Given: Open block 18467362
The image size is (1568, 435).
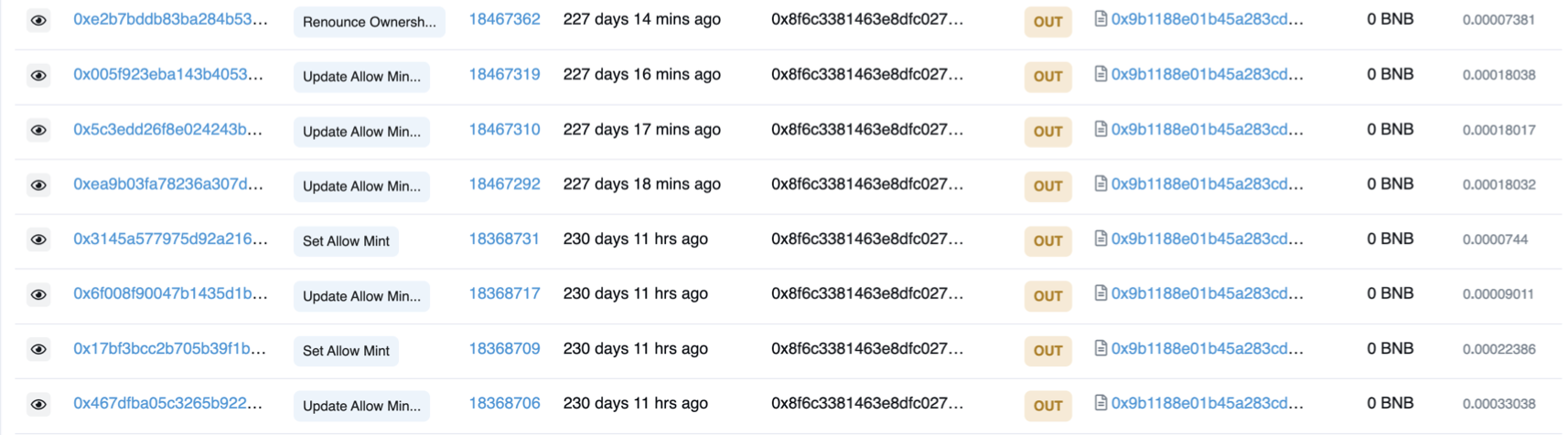Looking at the screenshot, I should (504, 19).
